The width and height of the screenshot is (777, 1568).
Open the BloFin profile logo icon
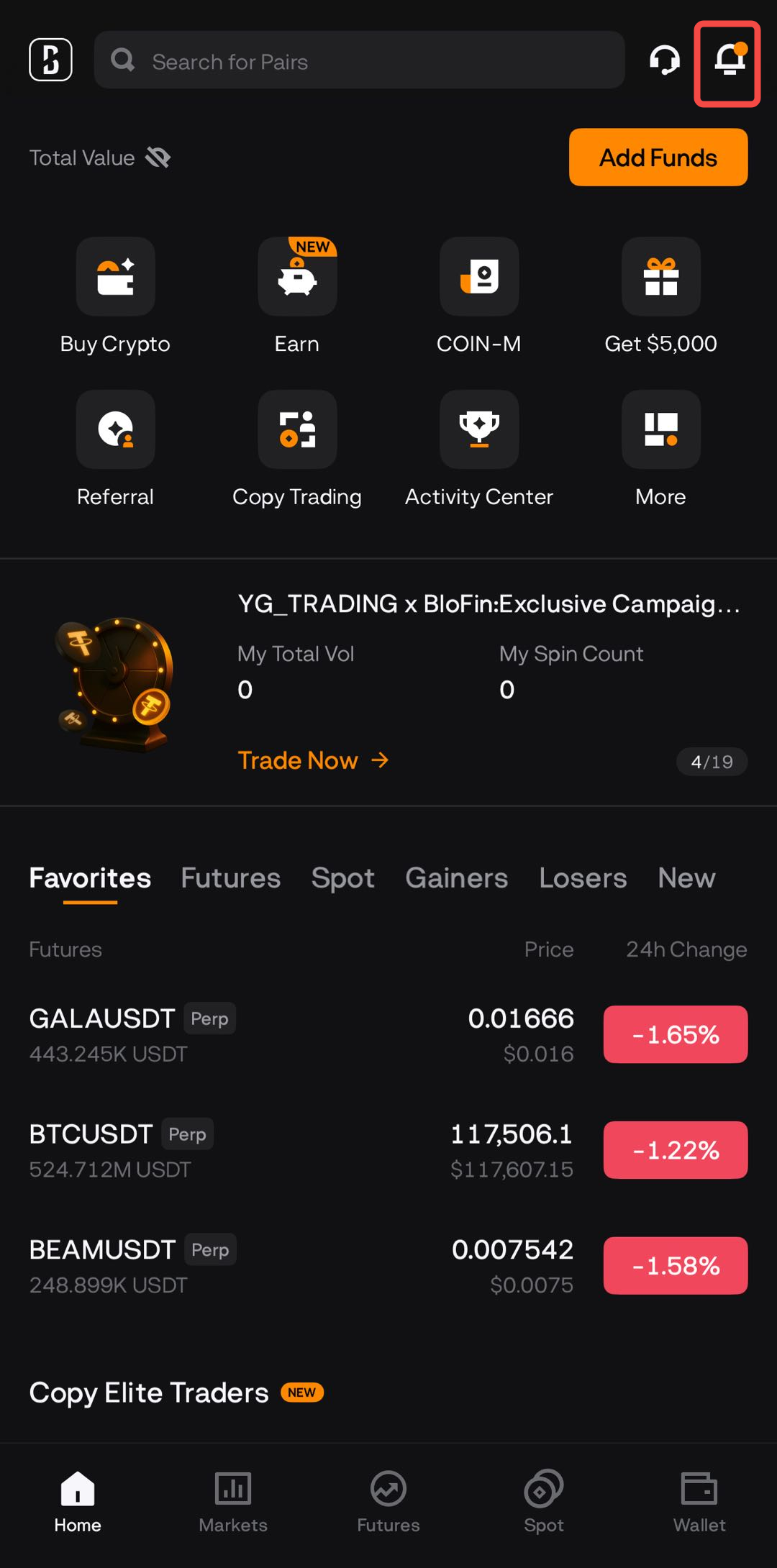(x=50, y=60)
